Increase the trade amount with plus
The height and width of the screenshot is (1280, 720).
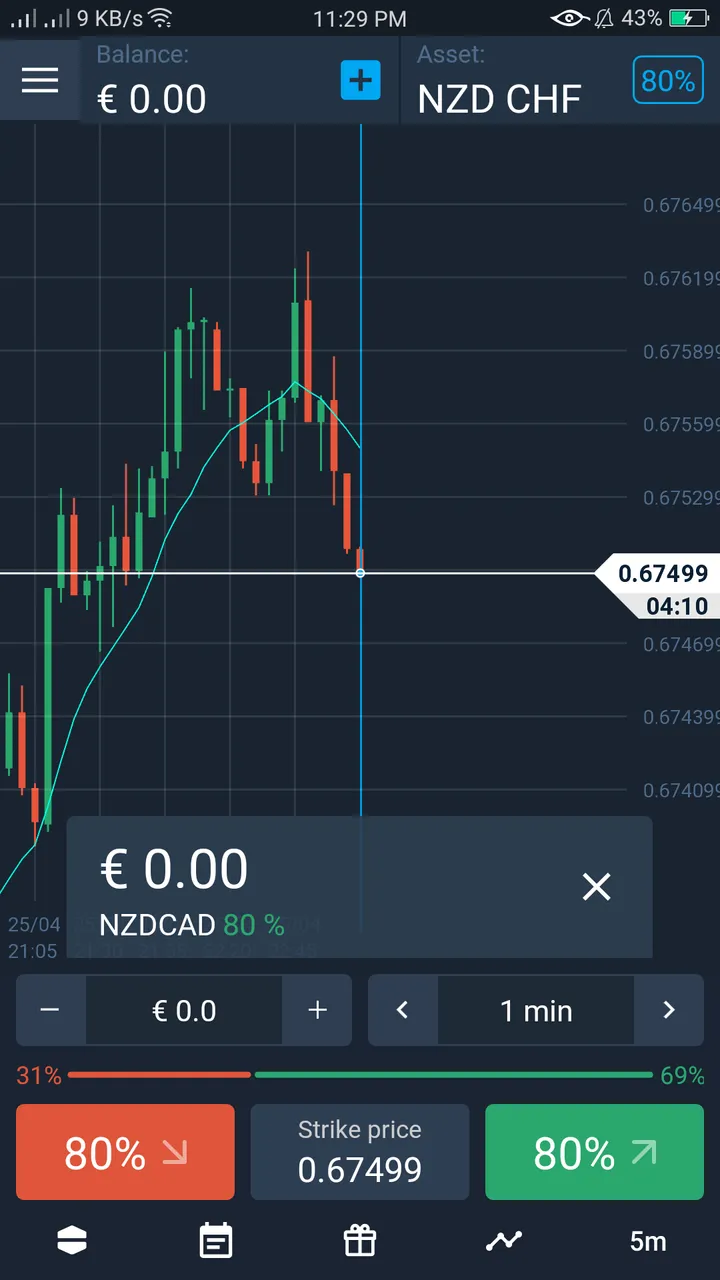click(x=317, y=1010)
